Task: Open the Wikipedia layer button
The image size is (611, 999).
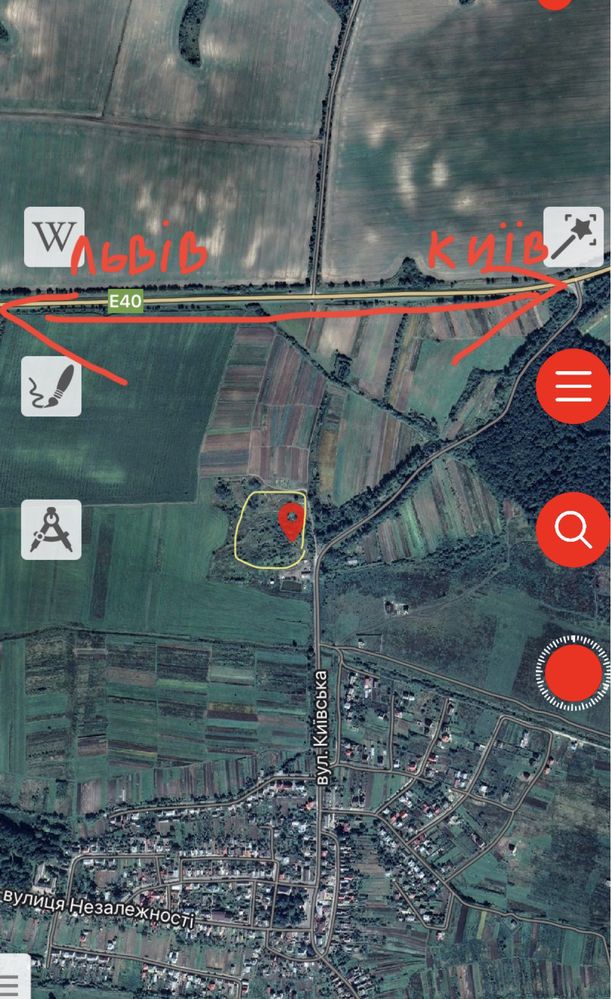Action: (x=53, y=237)
